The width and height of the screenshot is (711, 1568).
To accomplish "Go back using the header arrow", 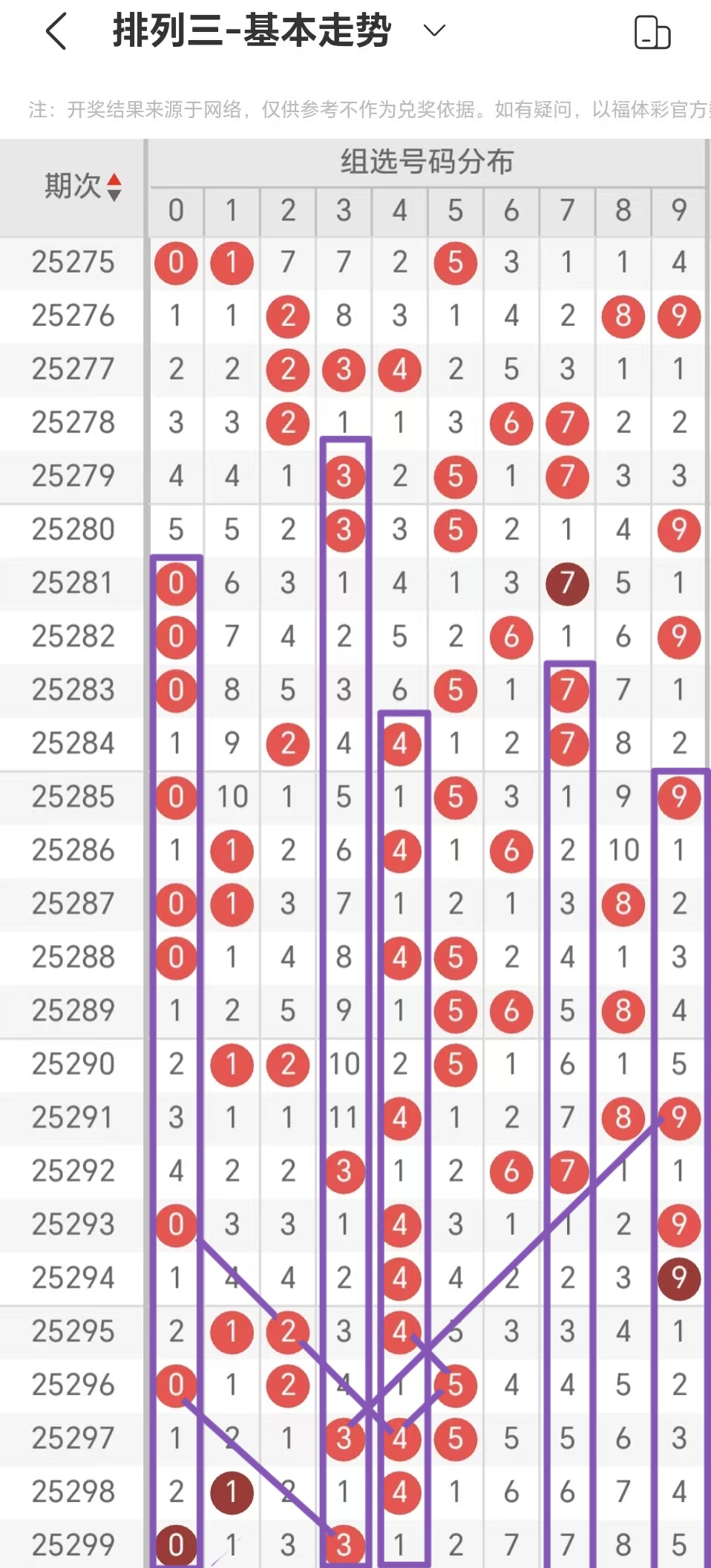I will (x=57, y=32).
